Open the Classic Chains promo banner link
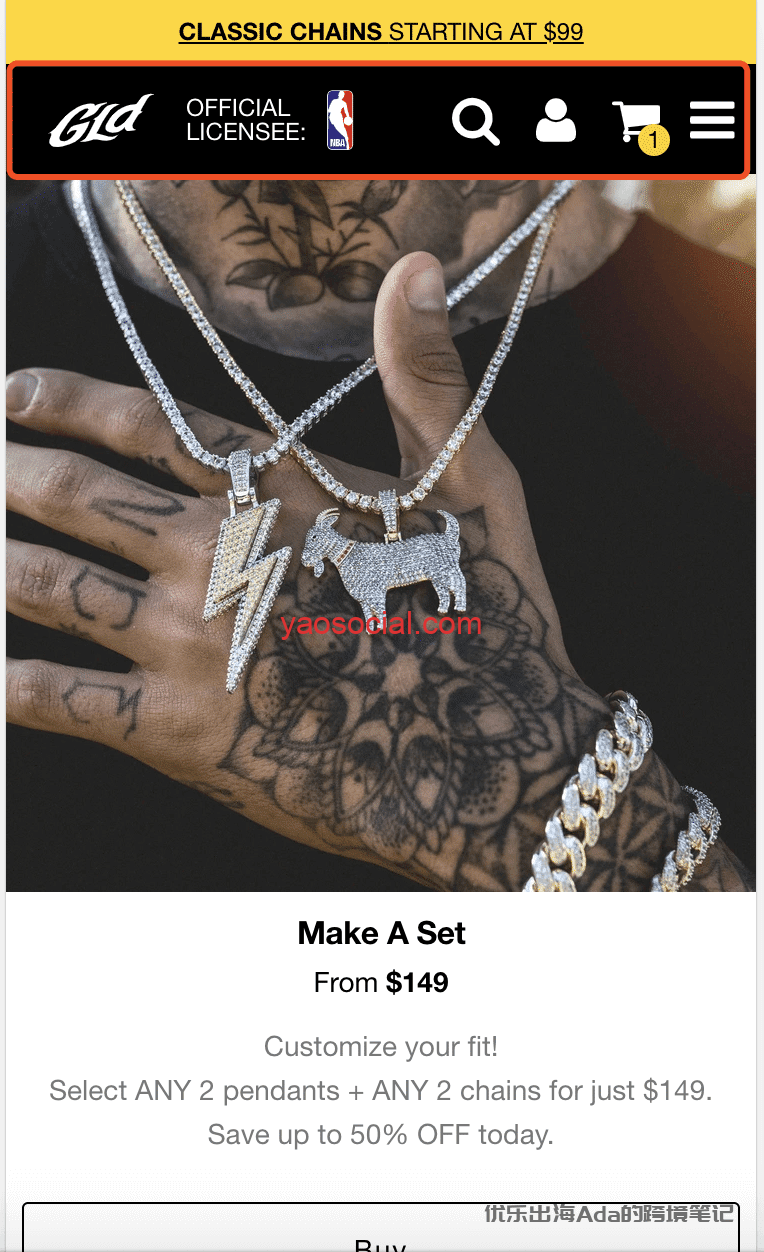 click(381, 32)
